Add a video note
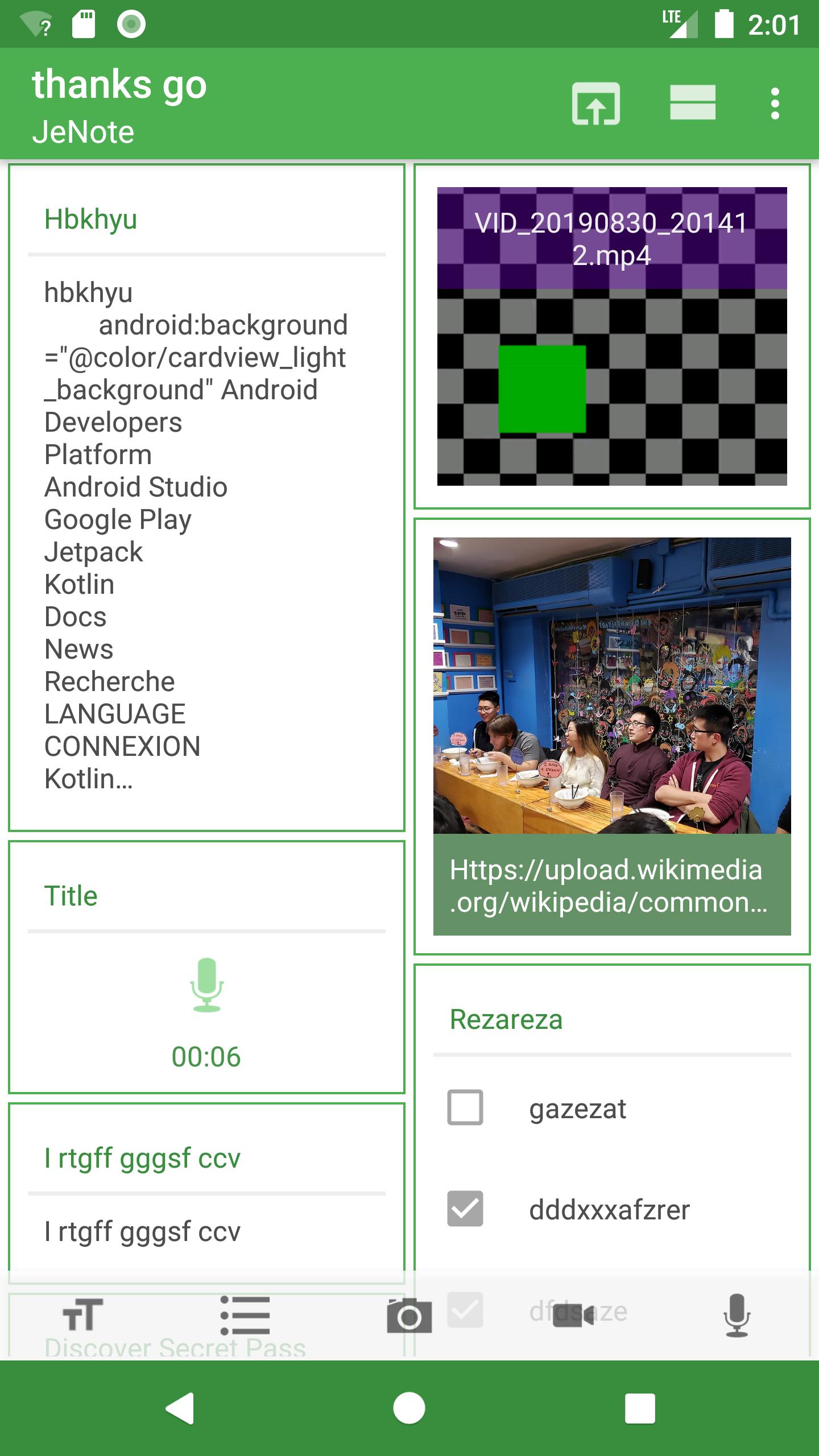 [573, 1316]
